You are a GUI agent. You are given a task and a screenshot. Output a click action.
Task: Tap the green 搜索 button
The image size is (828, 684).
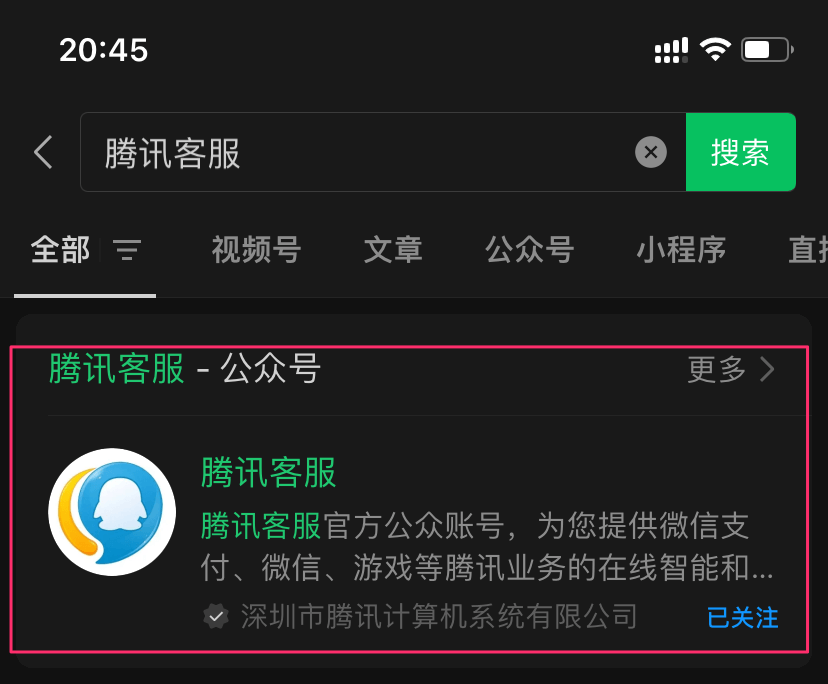coord(740,153)
